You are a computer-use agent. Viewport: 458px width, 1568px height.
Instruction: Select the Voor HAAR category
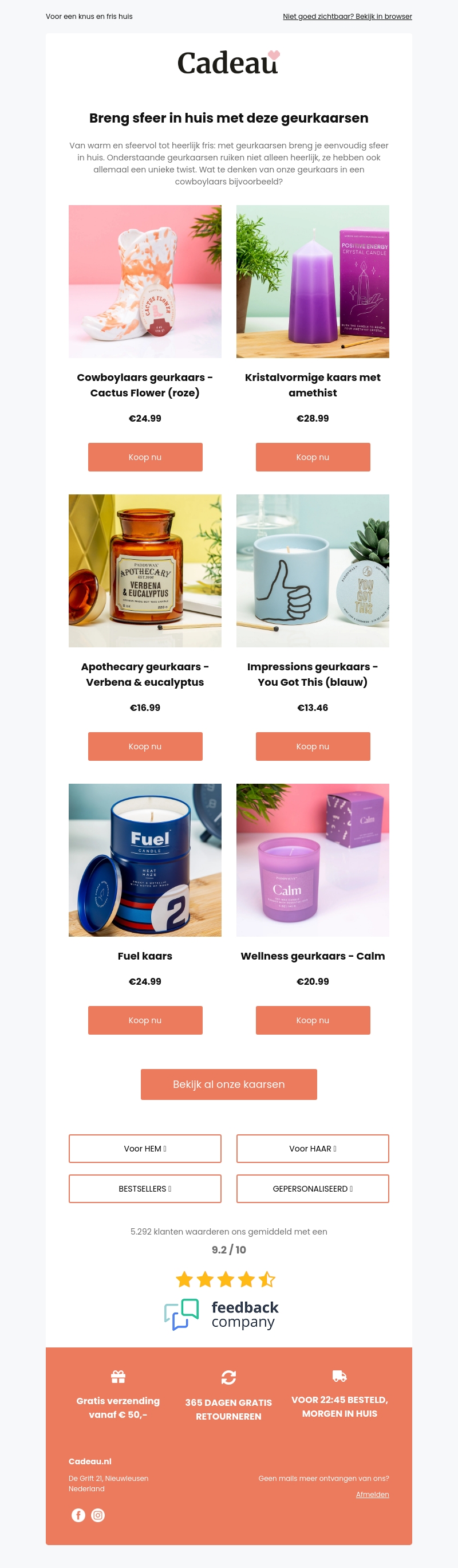(x=313, y=1149)
